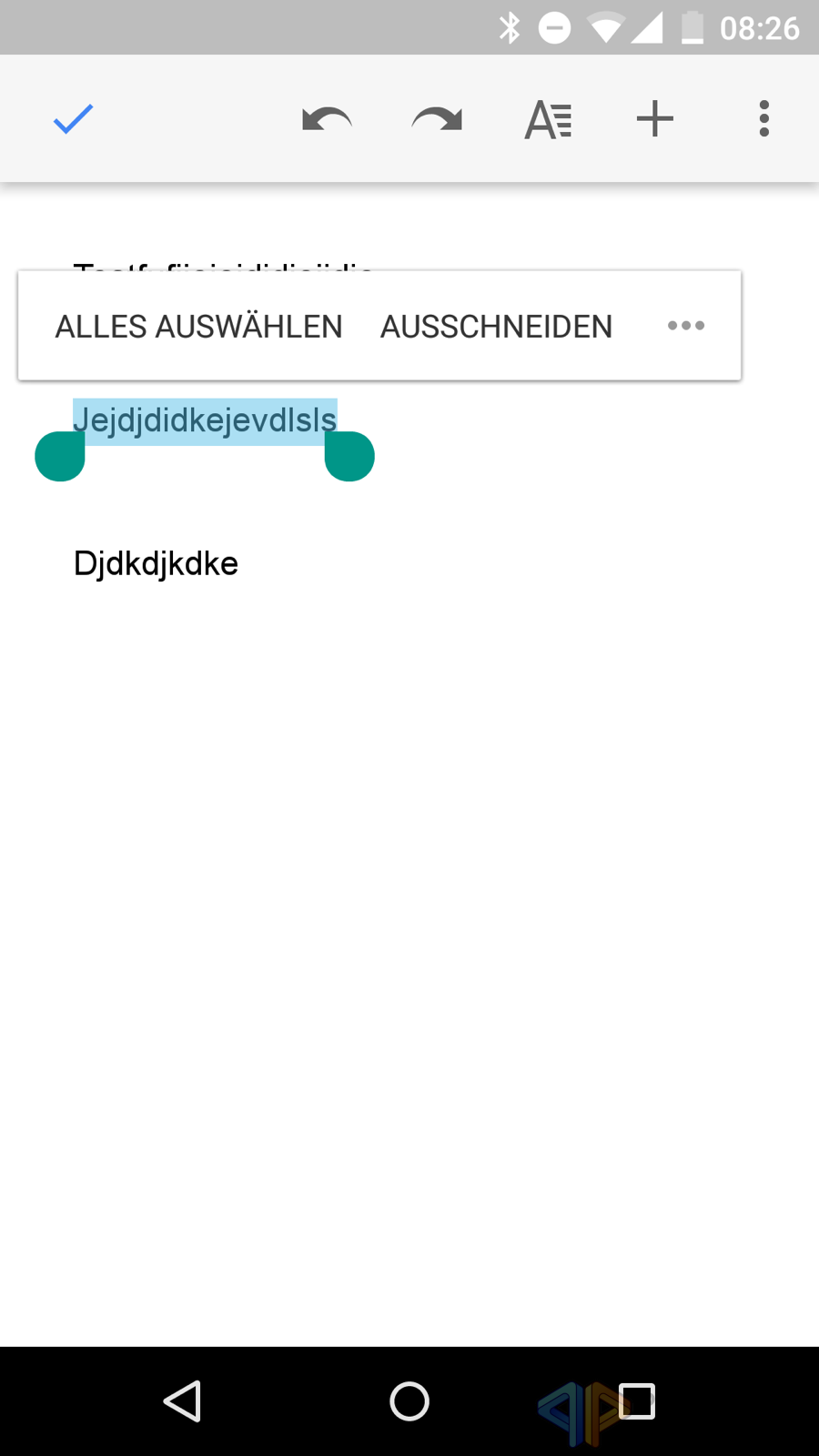Confirm editing with the blue checkmark
Screen dimensions: 819x1456
(x=73, y=119)
